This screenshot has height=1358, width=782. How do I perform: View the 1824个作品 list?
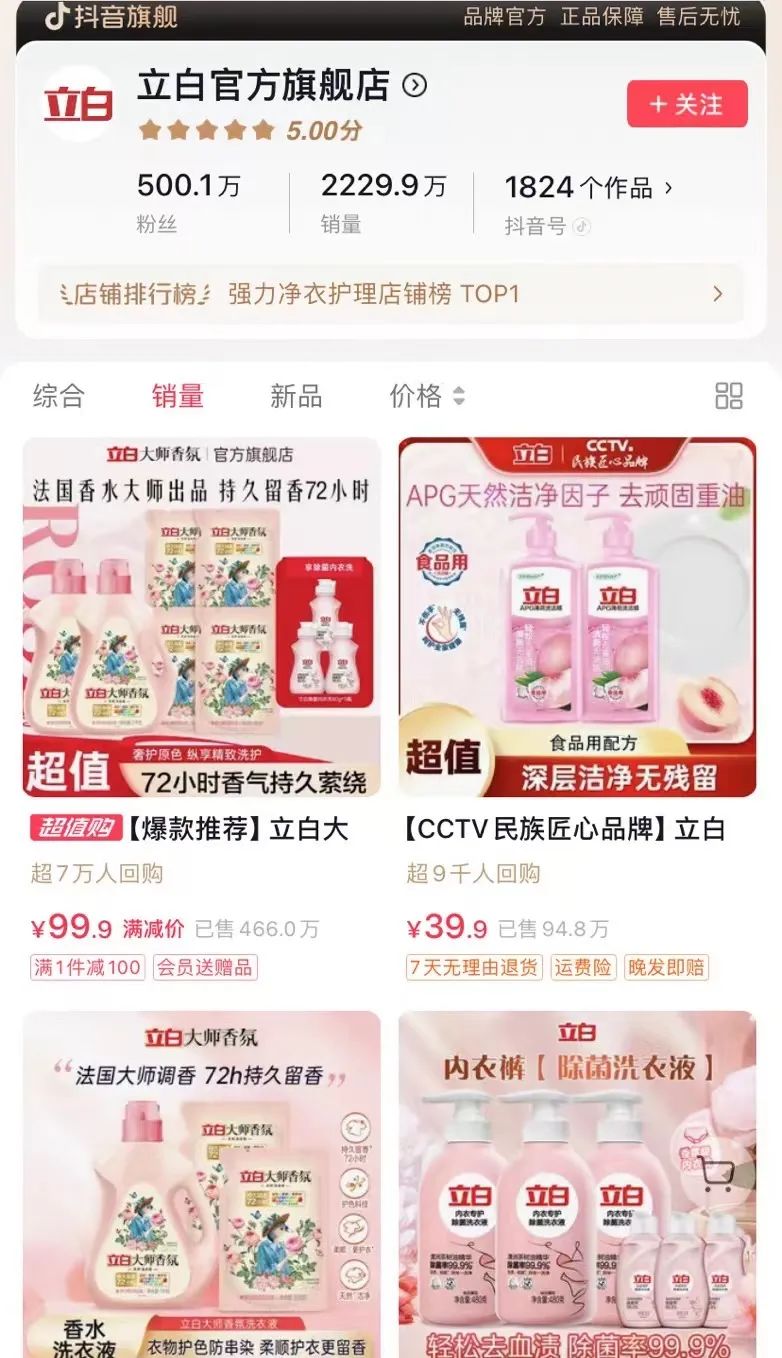tap(588, 187)
